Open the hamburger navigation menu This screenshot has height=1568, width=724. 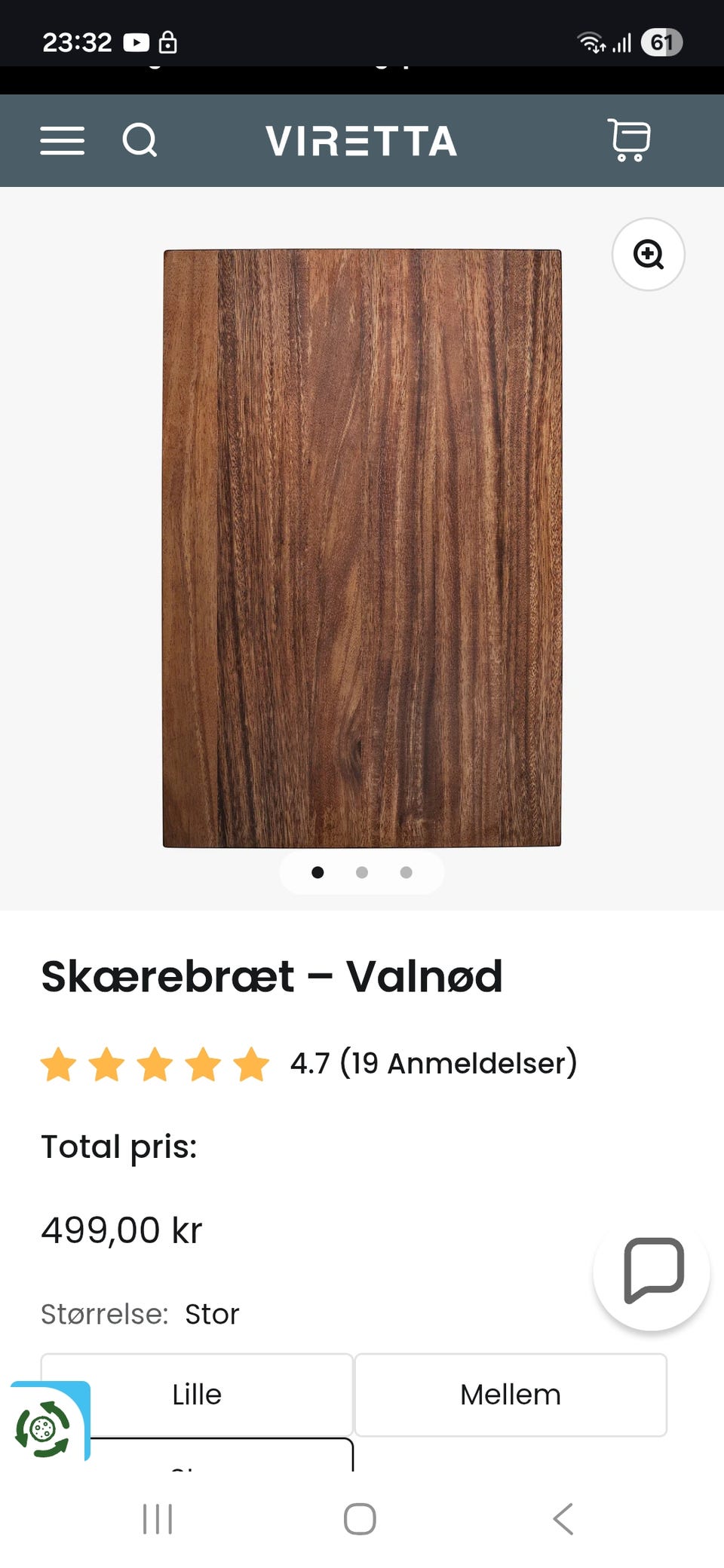(x=63, y=140)
